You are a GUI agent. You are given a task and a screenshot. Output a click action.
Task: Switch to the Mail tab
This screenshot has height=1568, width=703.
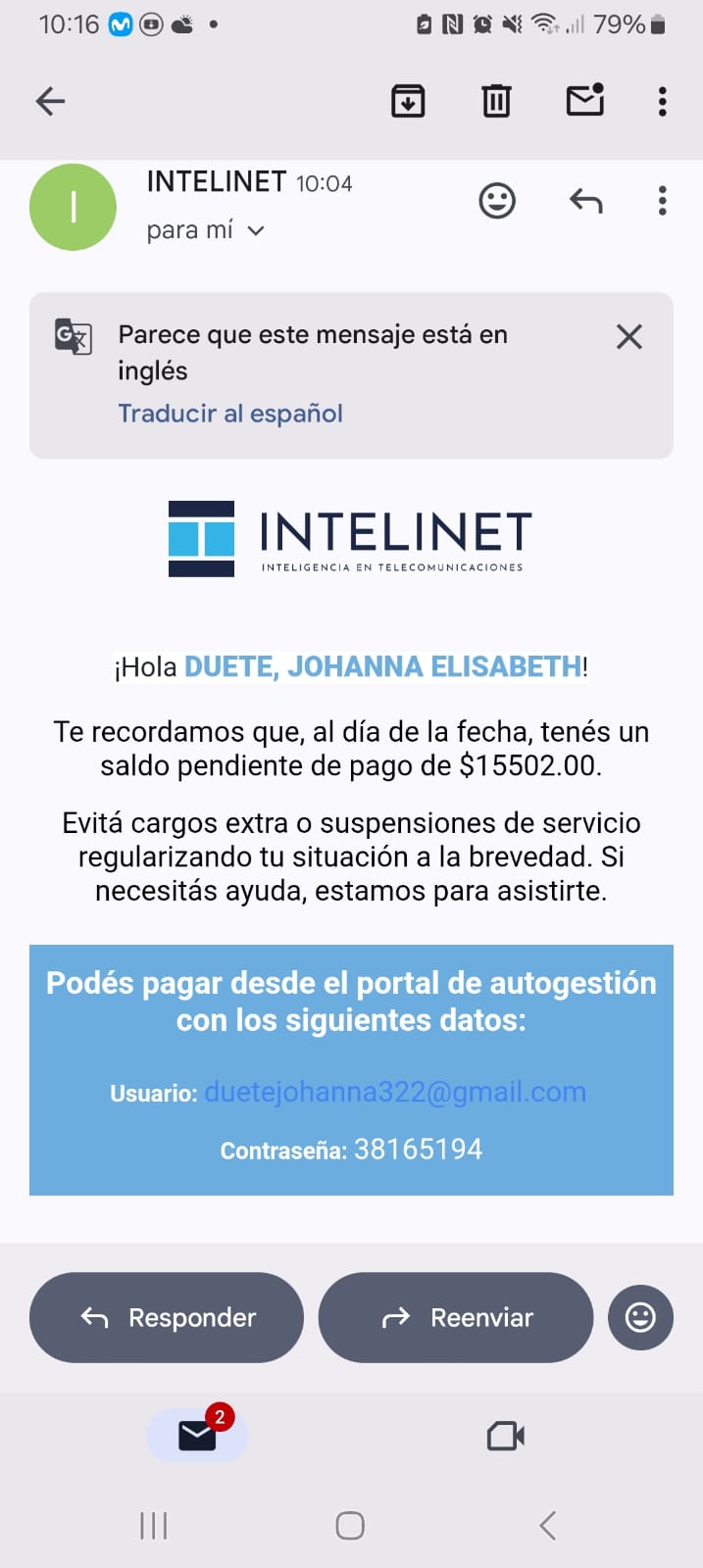(197, 1436)
